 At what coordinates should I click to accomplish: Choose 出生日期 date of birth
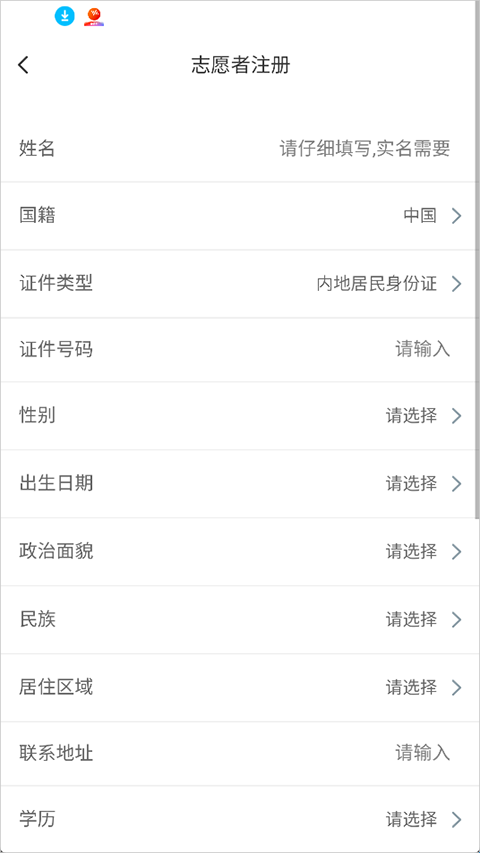[239, 484]
